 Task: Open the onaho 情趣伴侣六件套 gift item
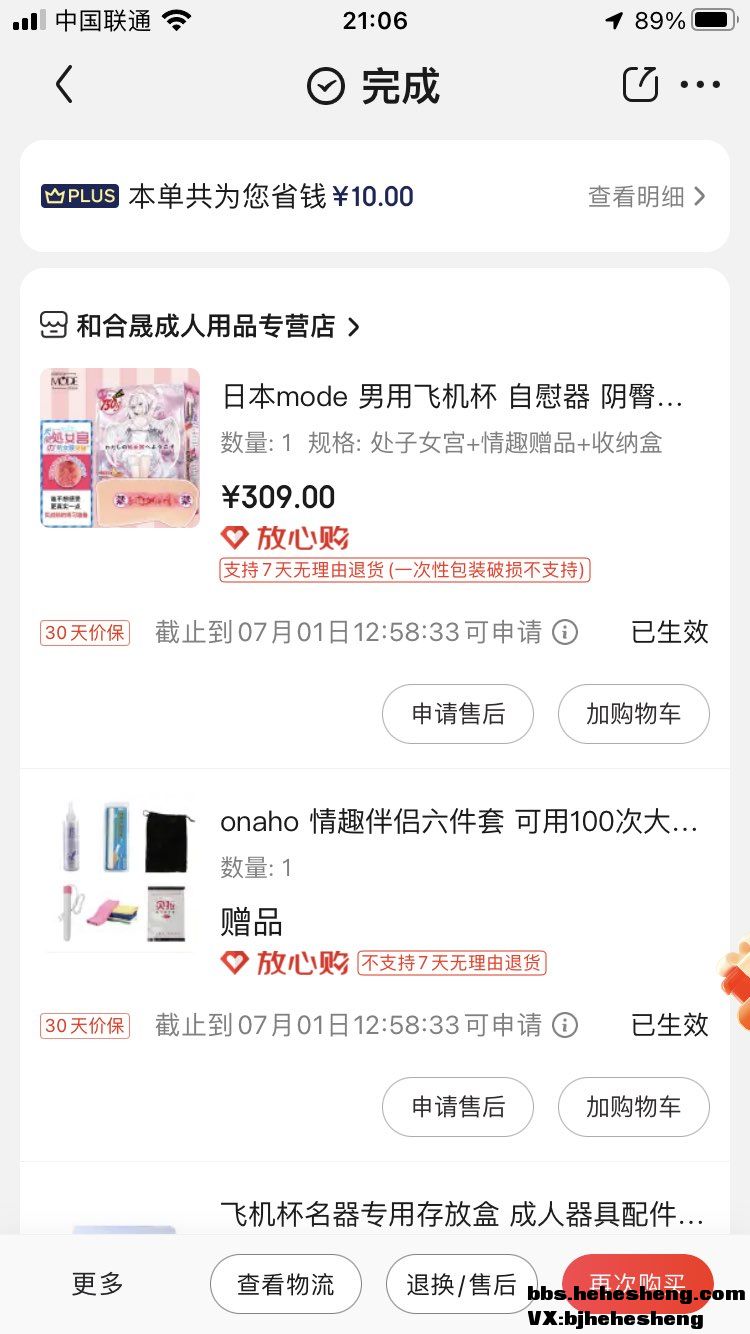[458, 822]
